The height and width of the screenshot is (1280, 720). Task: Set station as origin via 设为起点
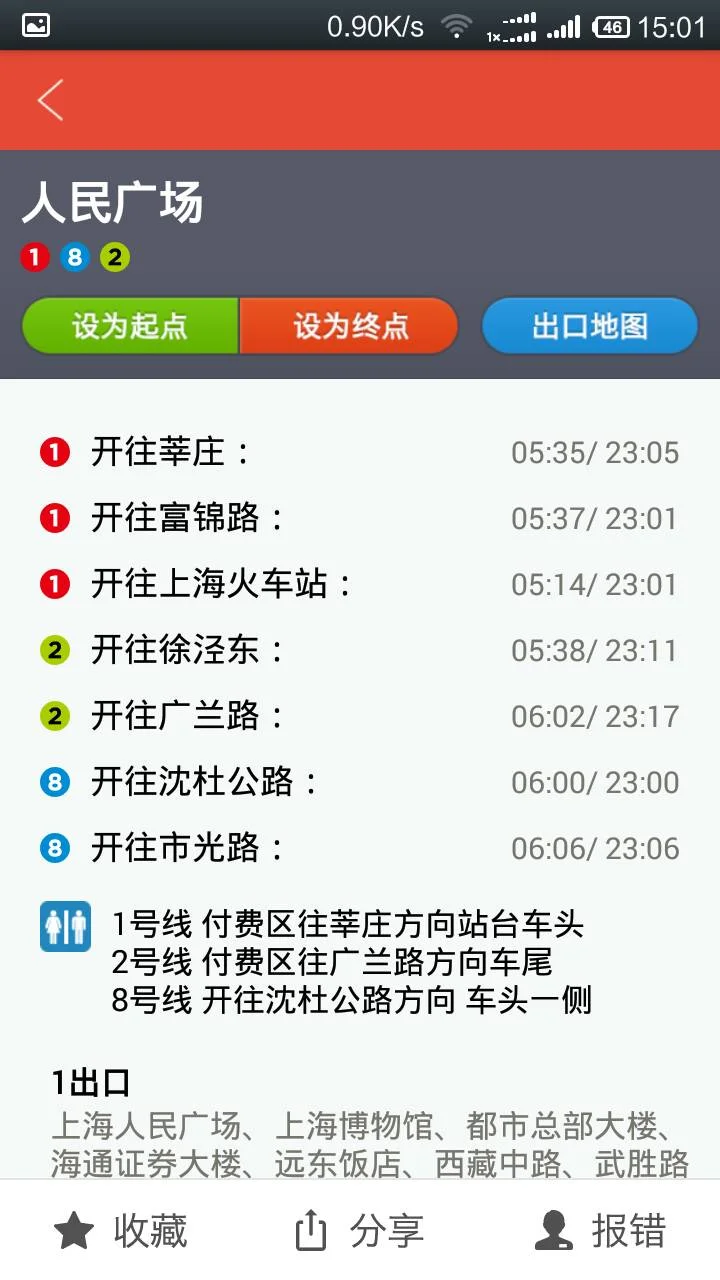130,326
